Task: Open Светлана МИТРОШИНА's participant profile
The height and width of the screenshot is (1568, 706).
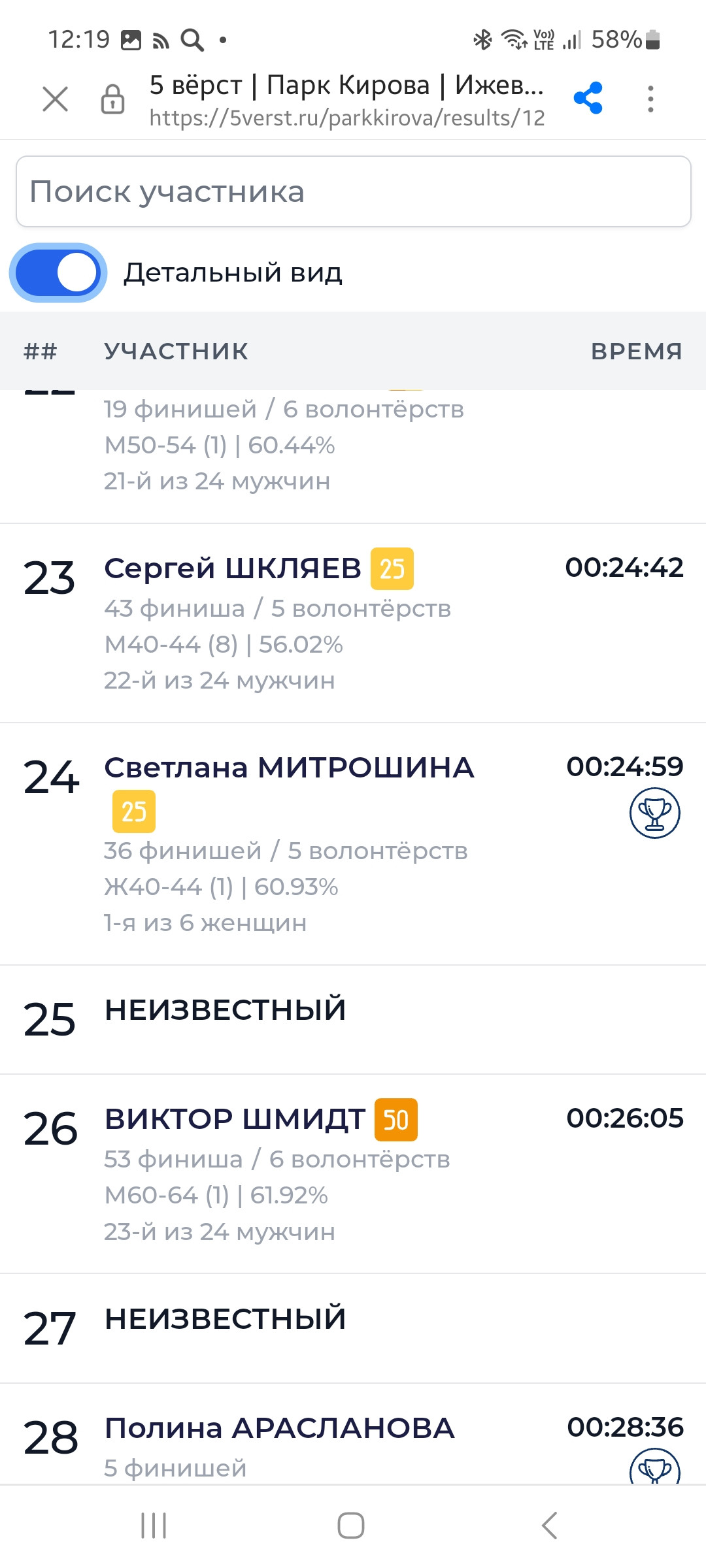Action: [289, 768]
